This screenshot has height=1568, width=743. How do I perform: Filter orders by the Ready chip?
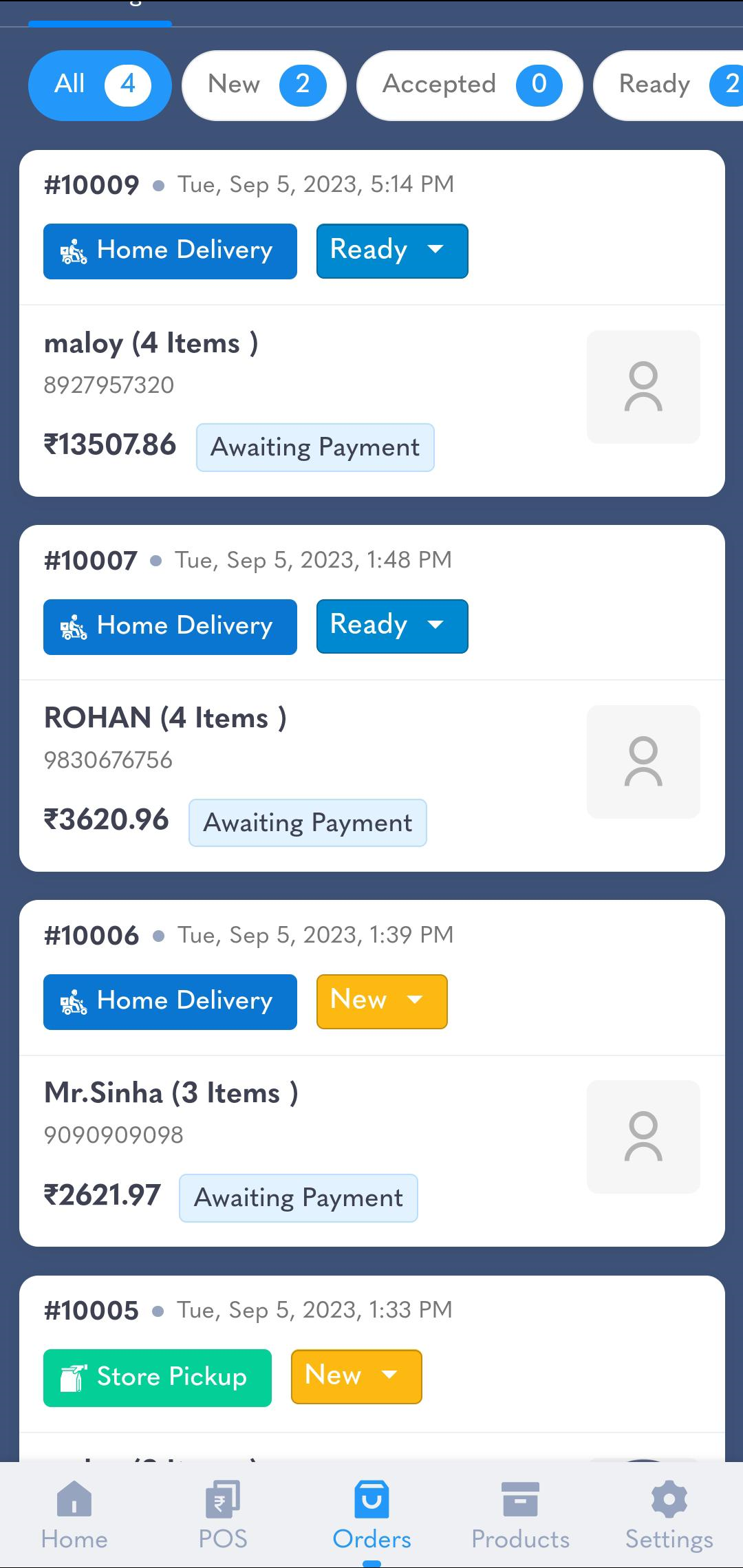click(669, 85)
